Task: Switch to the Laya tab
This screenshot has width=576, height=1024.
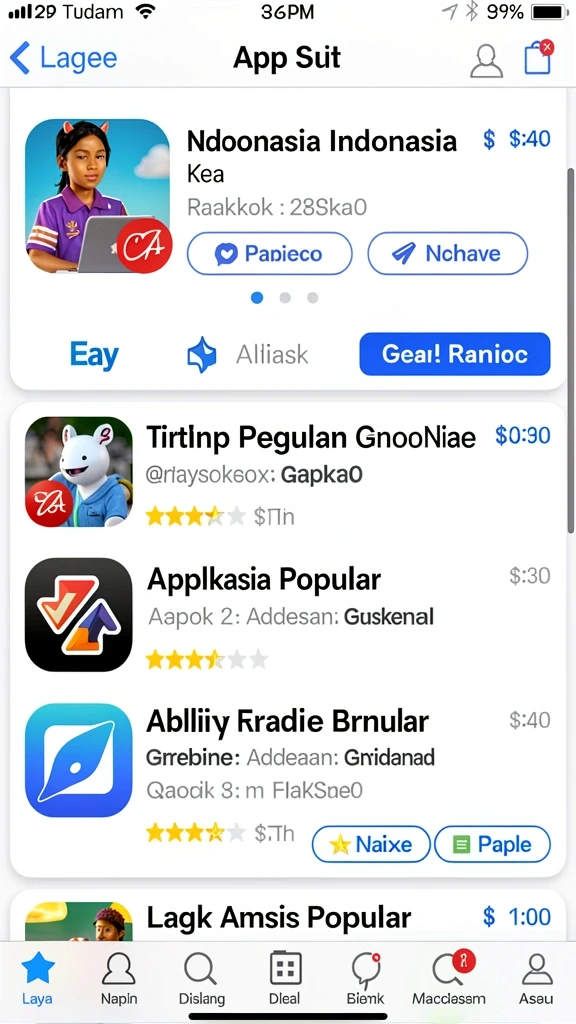Action: pos(37,978)
